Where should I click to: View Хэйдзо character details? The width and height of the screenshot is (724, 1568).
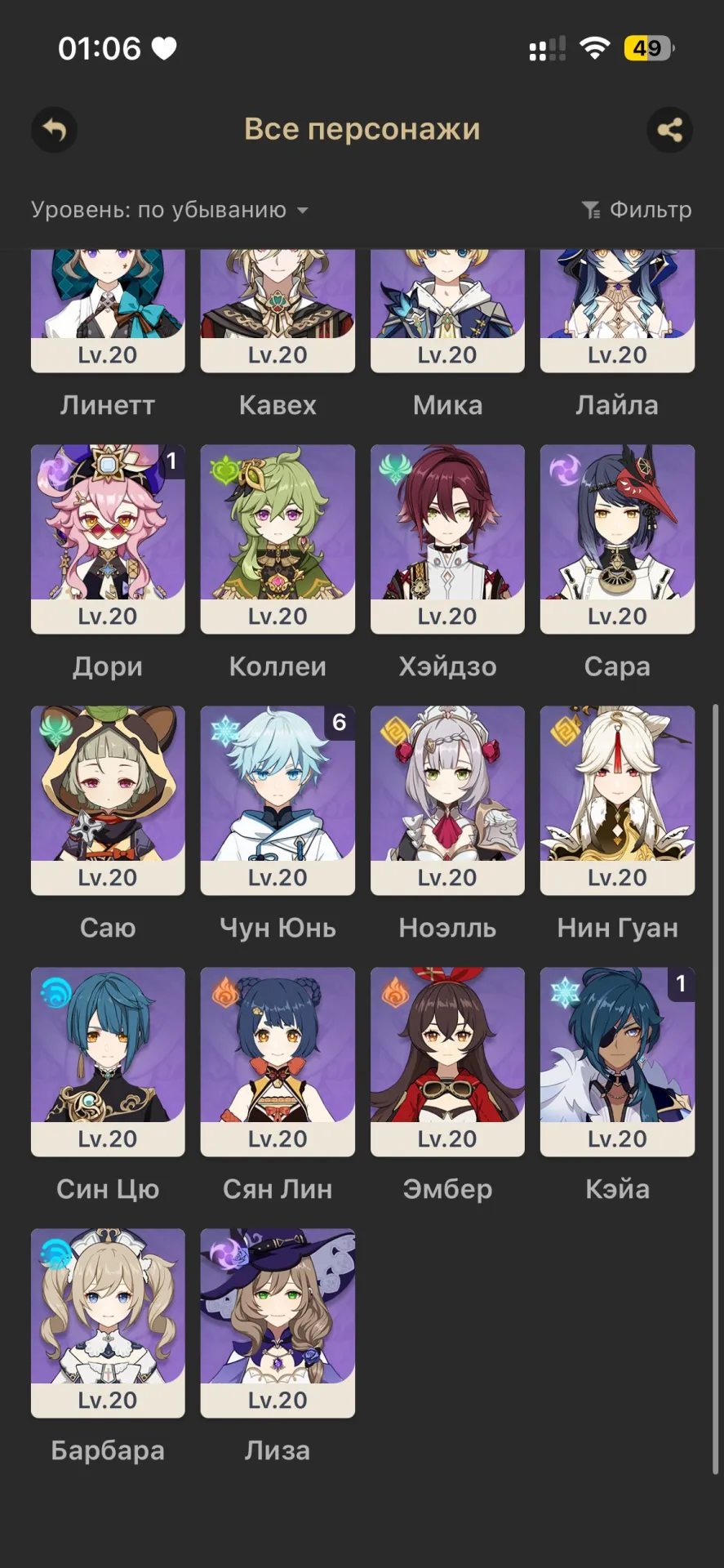pos(447,539)
